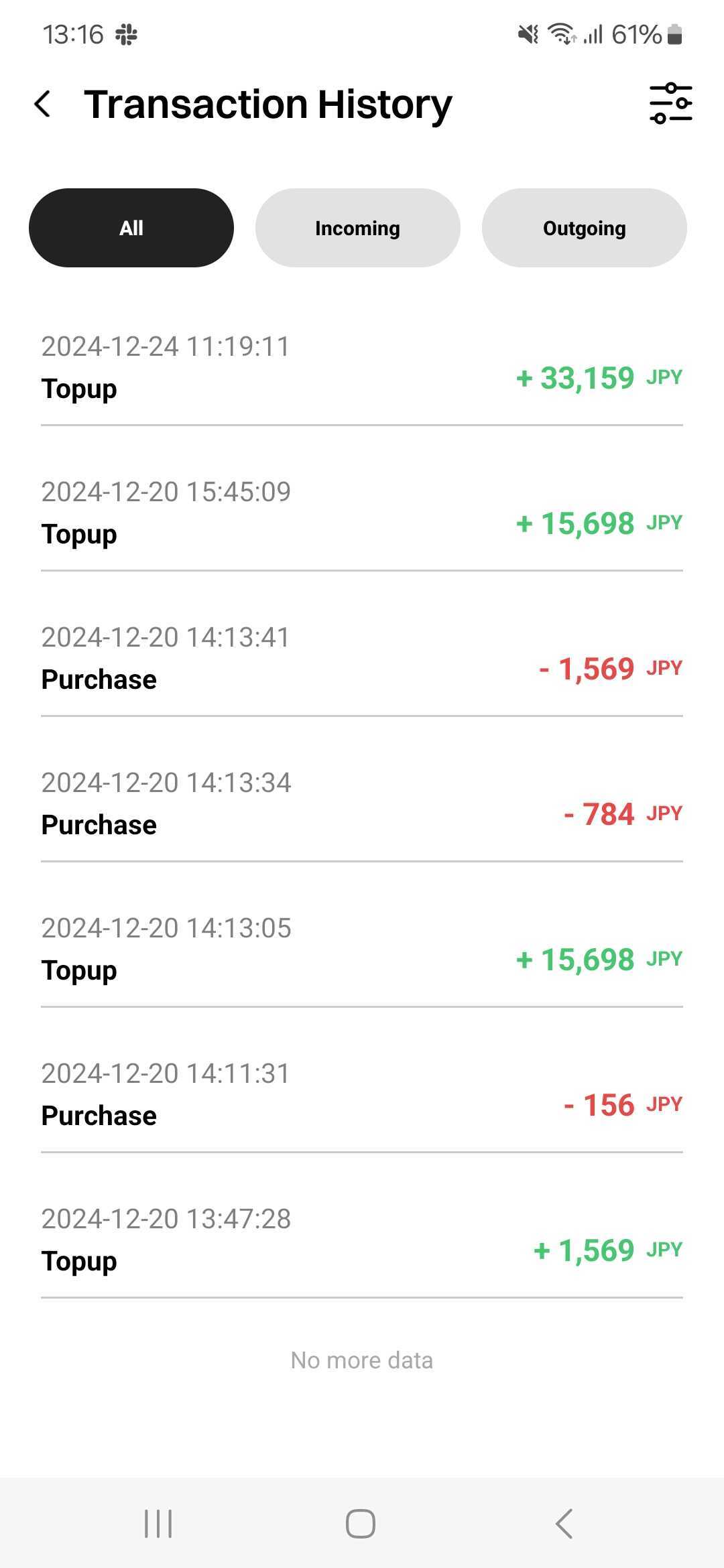View the 1,569 JPY Purchase details
The height and width of the screenshot is (1568, 724).
(x=362, y=658)
